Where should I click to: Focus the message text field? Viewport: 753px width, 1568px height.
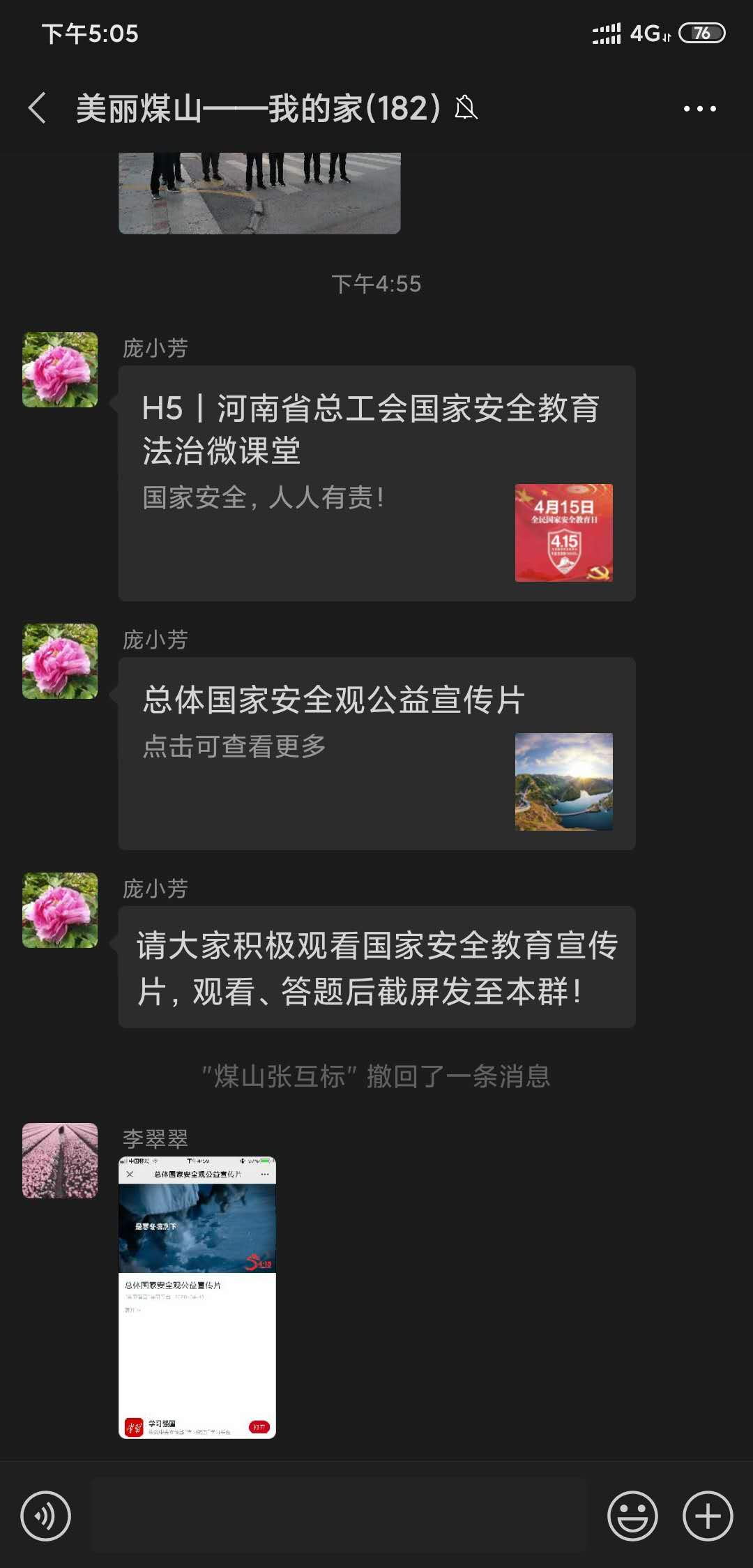coord(340,1516)
